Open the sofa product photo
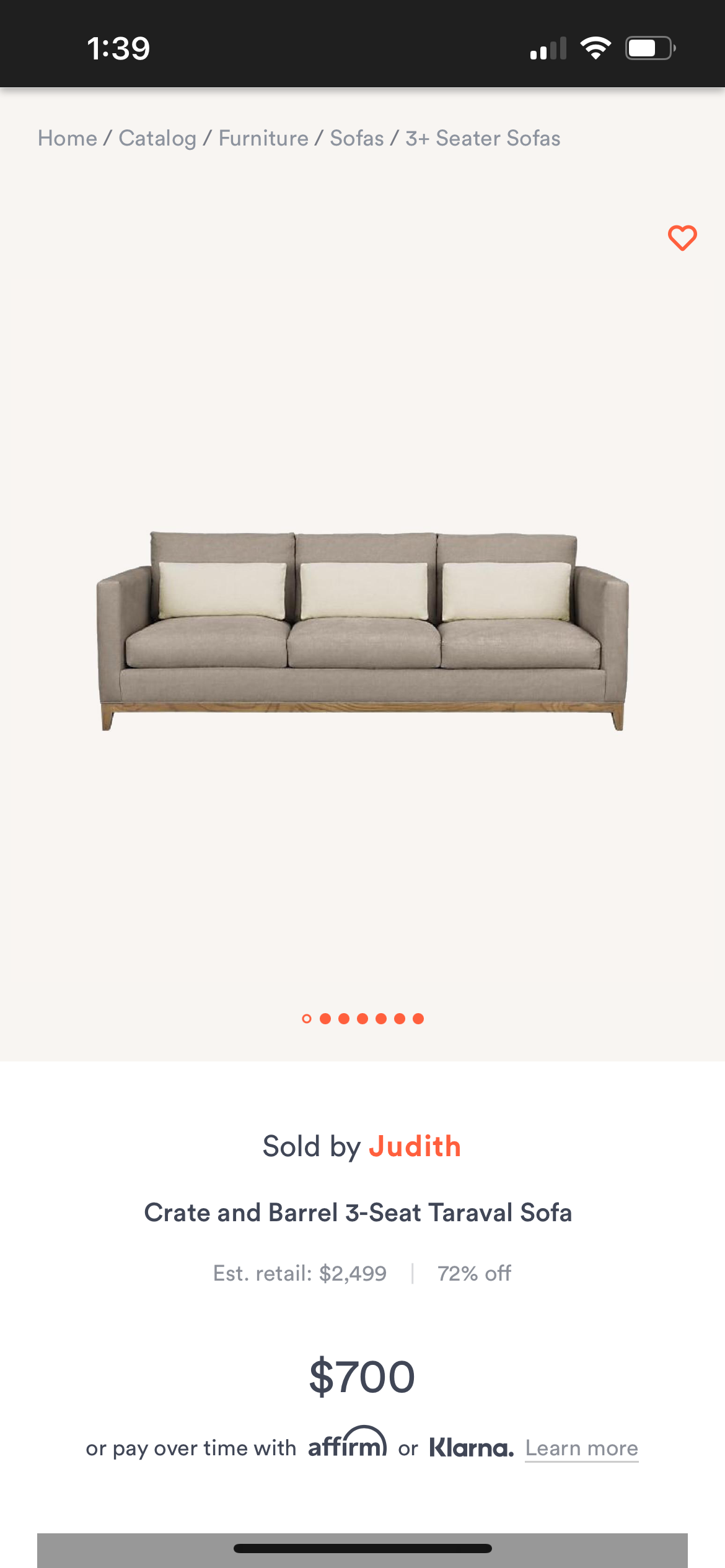Viewport: 725px width, 1568px height. 362,630
